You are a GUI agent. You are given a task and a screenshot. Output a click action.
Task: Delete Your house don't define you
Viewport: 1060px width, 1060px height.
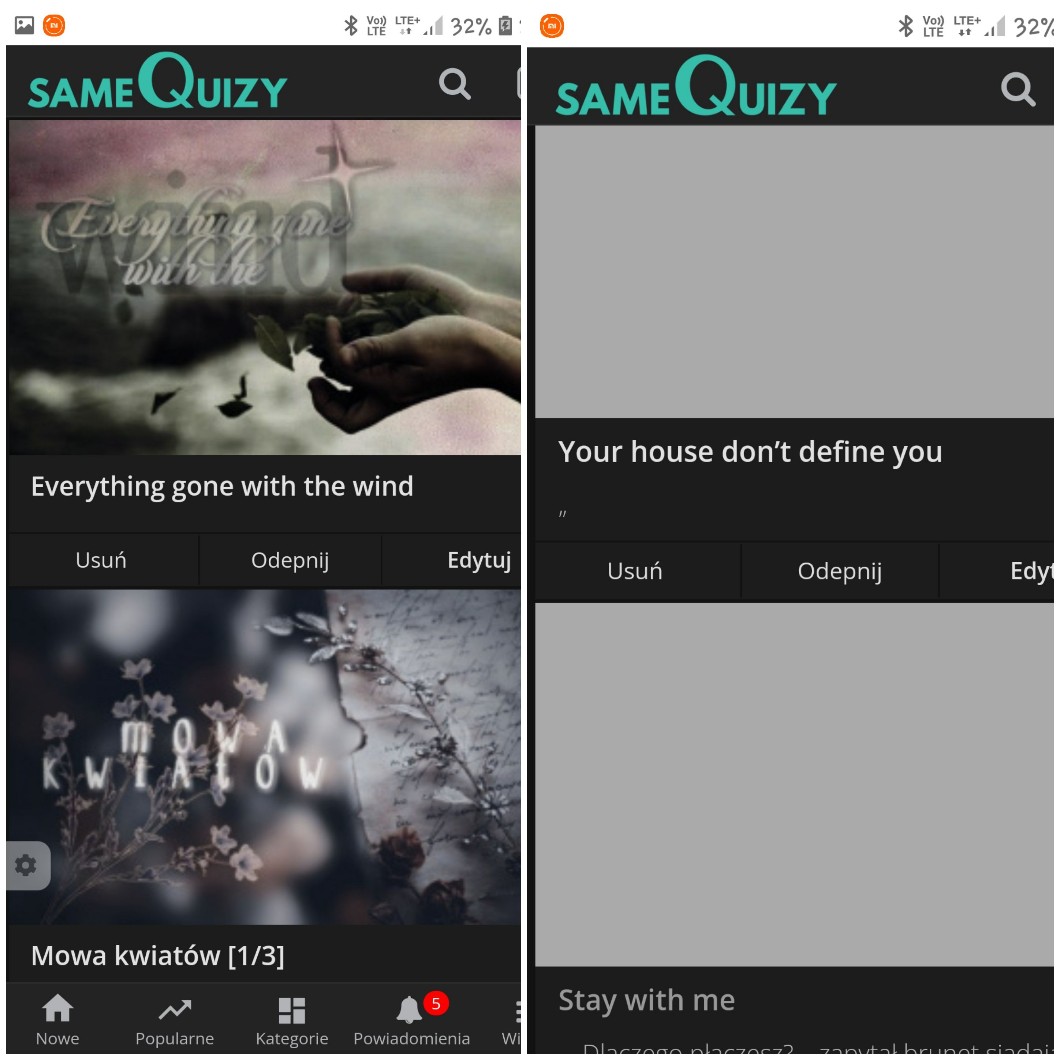pyautogui.click(x=635, y=571)
